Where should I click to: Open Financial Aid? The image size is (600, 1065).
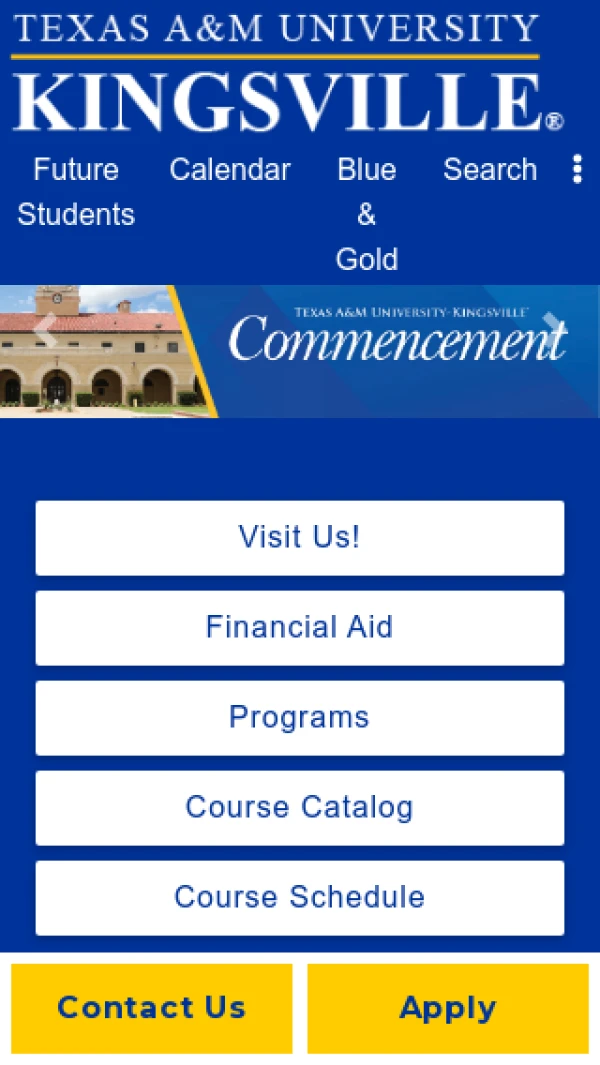tap(300, 628)
